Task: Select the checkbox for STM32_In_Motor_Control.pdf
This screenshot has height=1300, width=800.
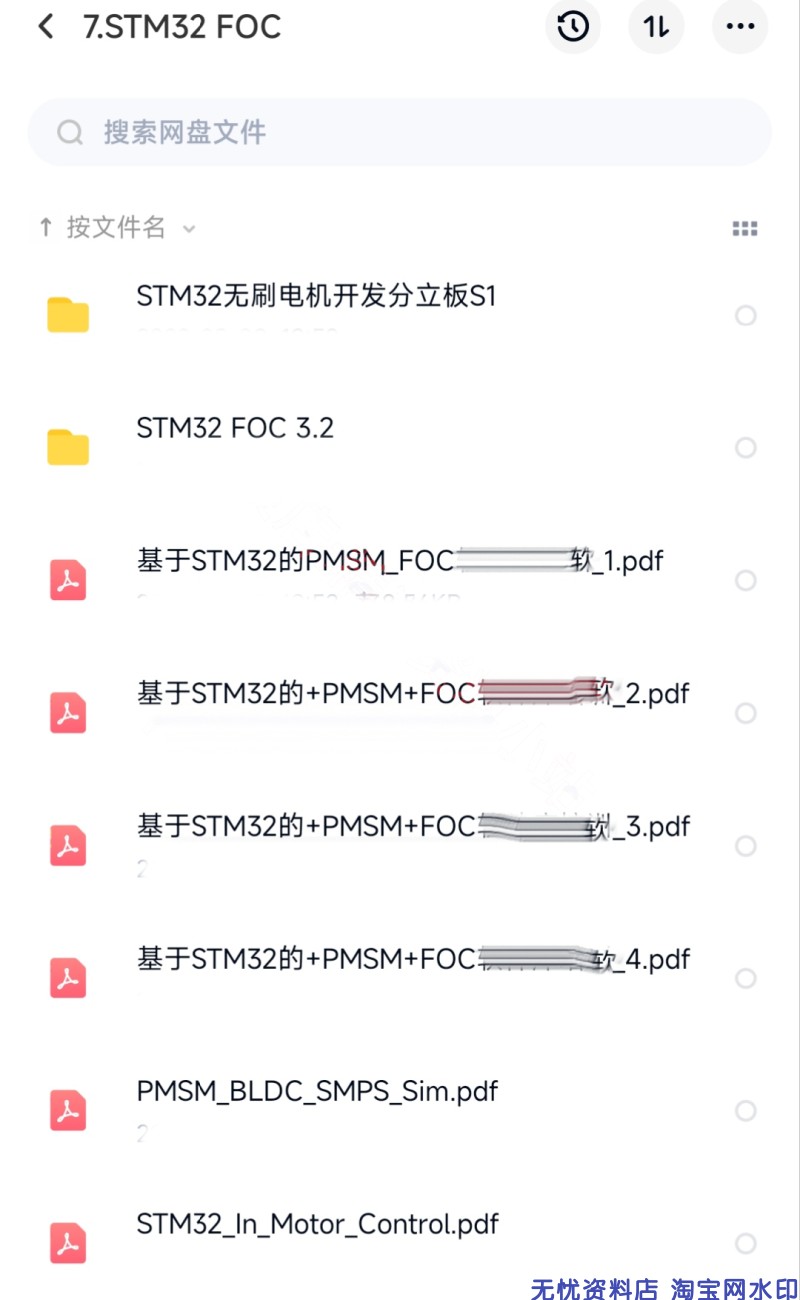Action: 746,1244
